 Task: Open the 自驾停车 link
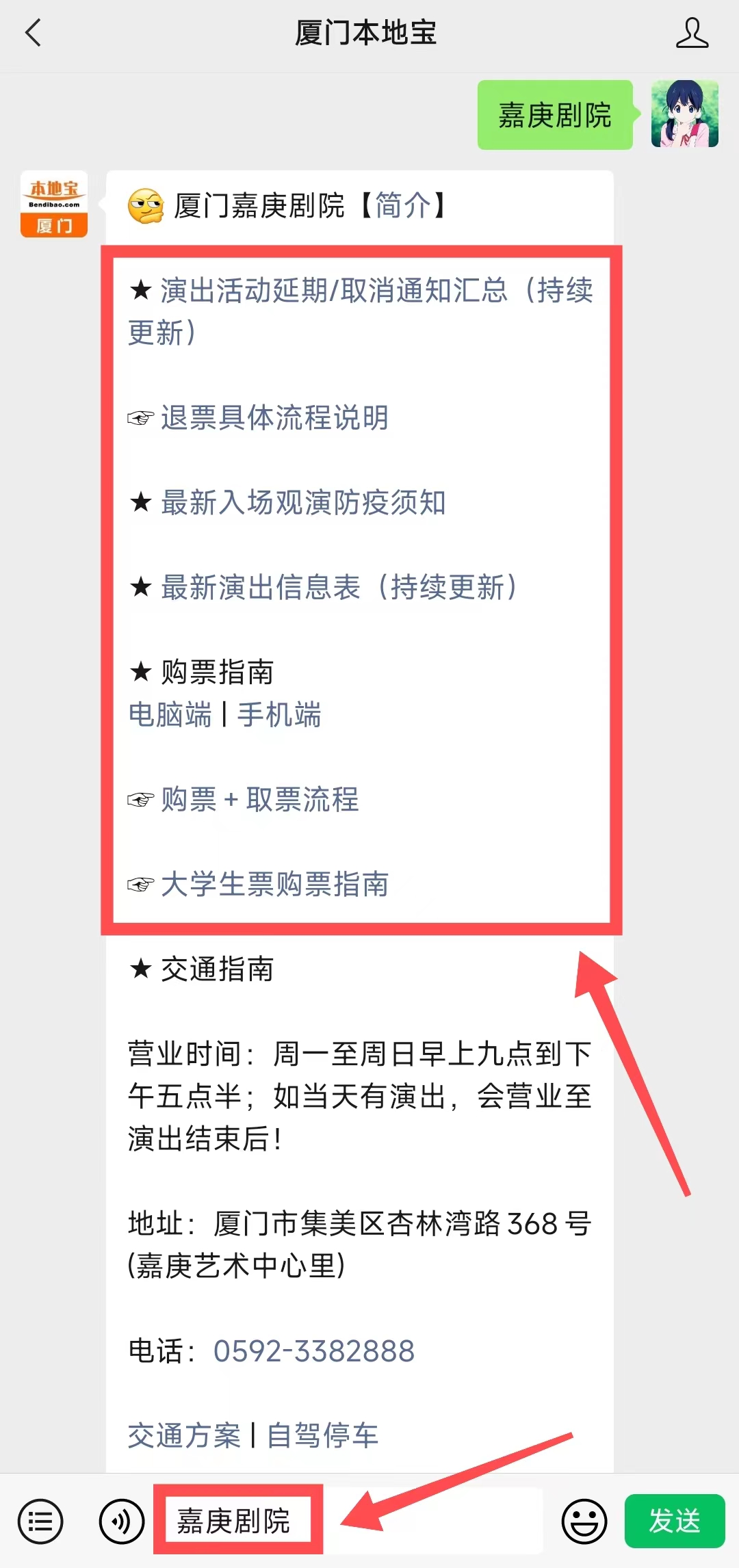click(322, 1435)
